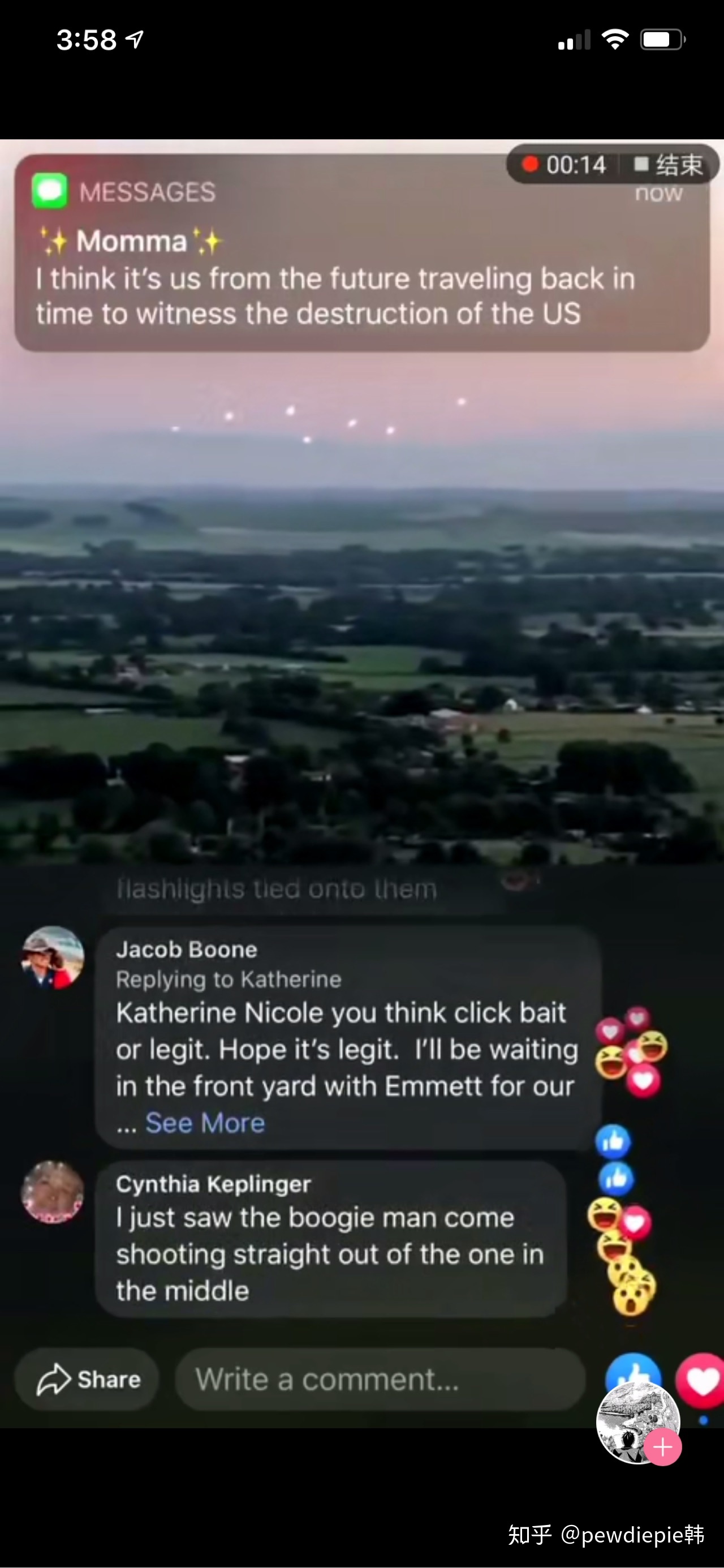Image resolution: width=724 pixels, height=1568 pixels.
Task: Follow the creator with the pink plus badge
Action: 662,1448
